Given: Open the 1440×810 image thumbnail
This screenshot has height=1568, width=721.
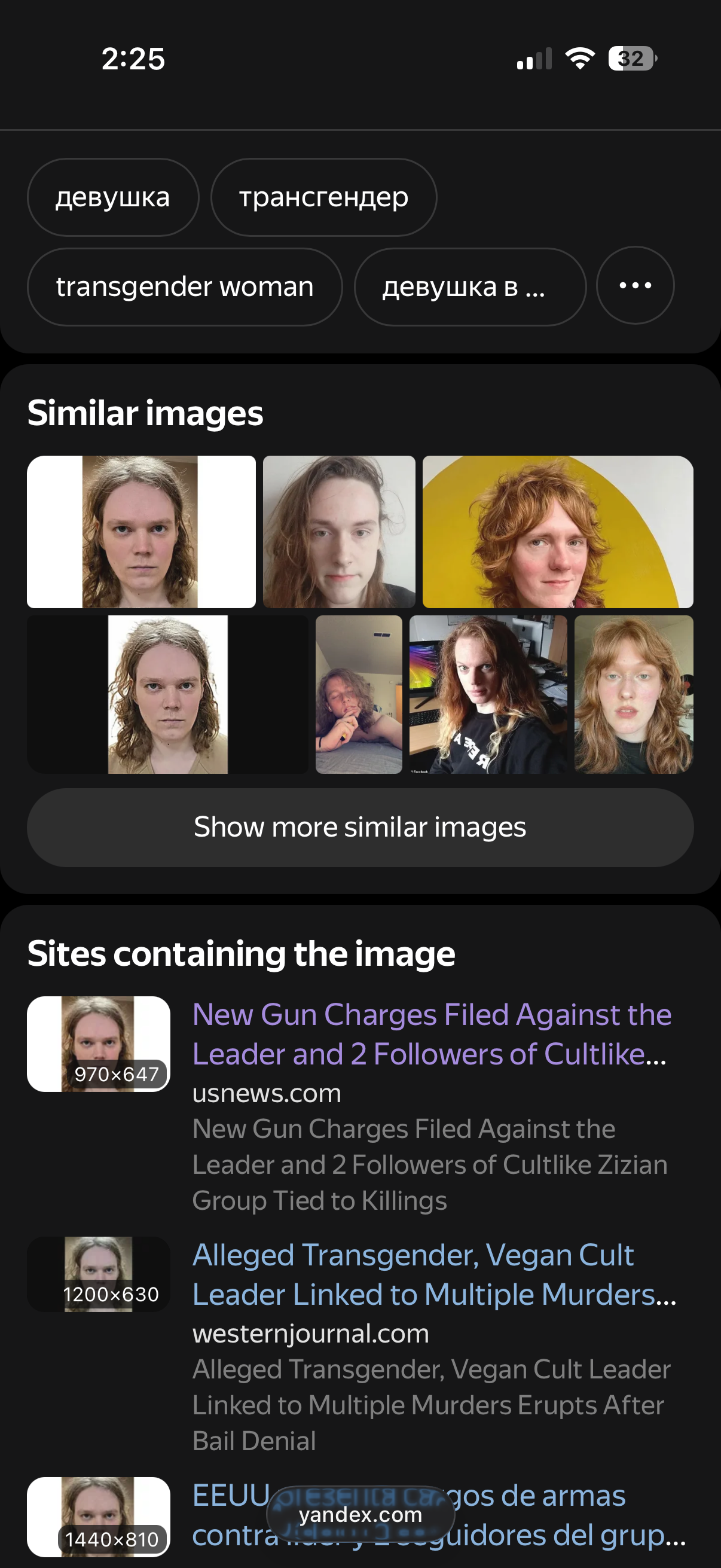Looking at the screenshot, I should 99,1515.
